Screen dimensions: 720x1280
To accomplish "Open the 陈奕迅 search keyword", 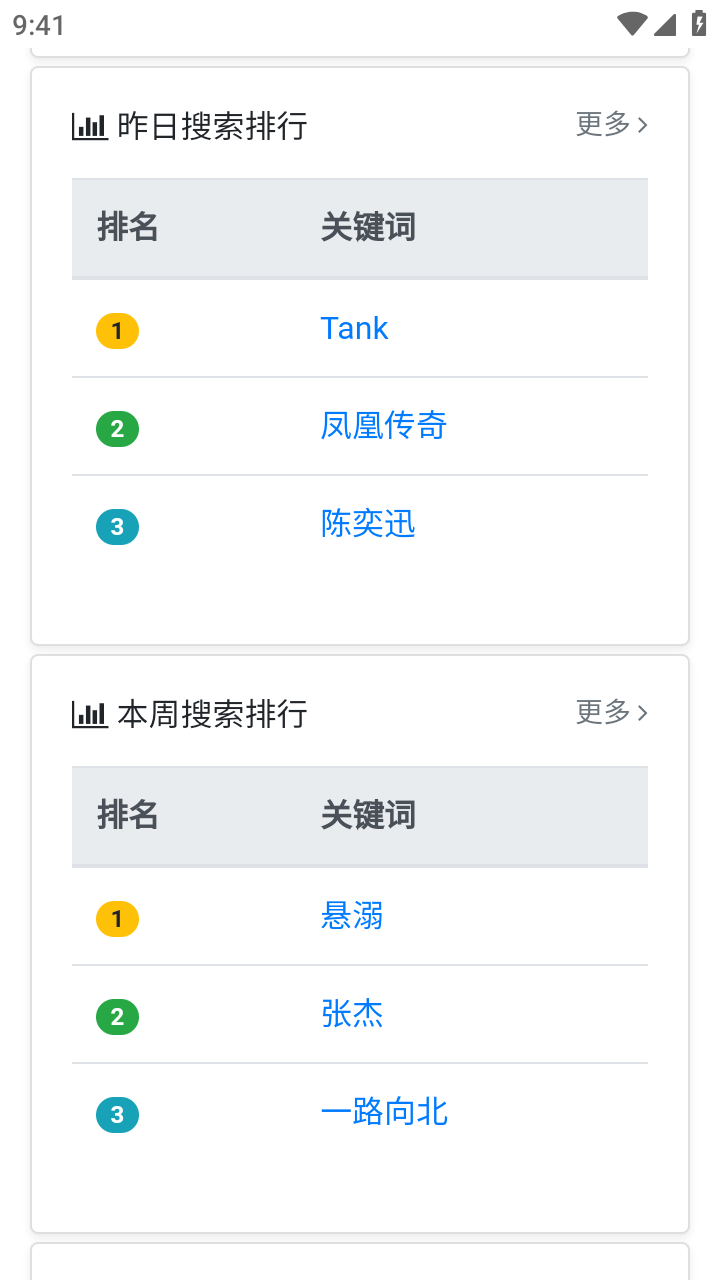I will pos(368,524).
